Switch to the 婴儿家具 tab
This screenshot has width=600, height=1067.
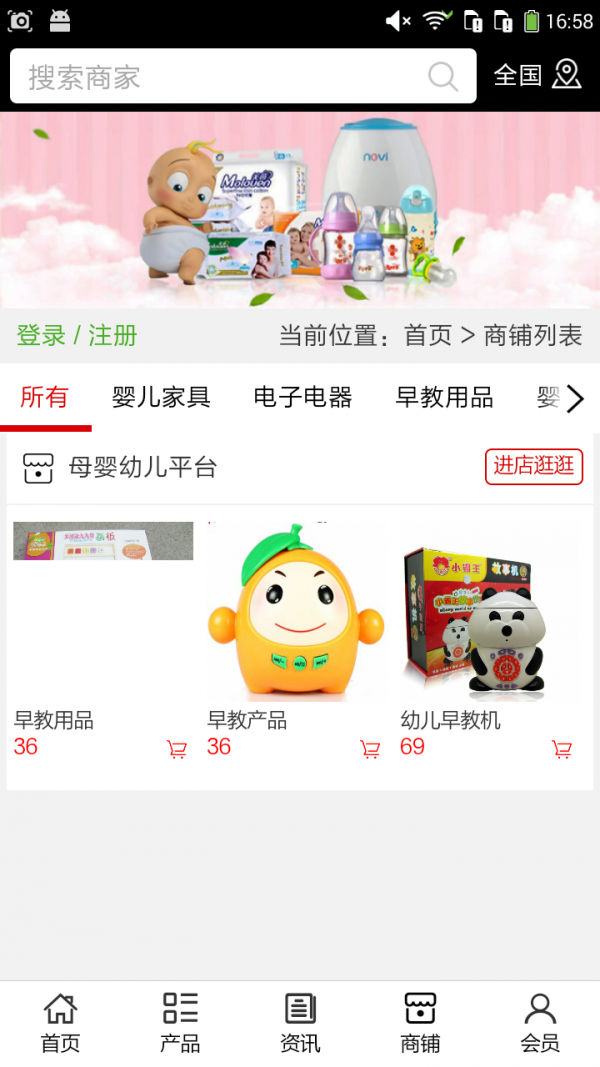(161, 397)
